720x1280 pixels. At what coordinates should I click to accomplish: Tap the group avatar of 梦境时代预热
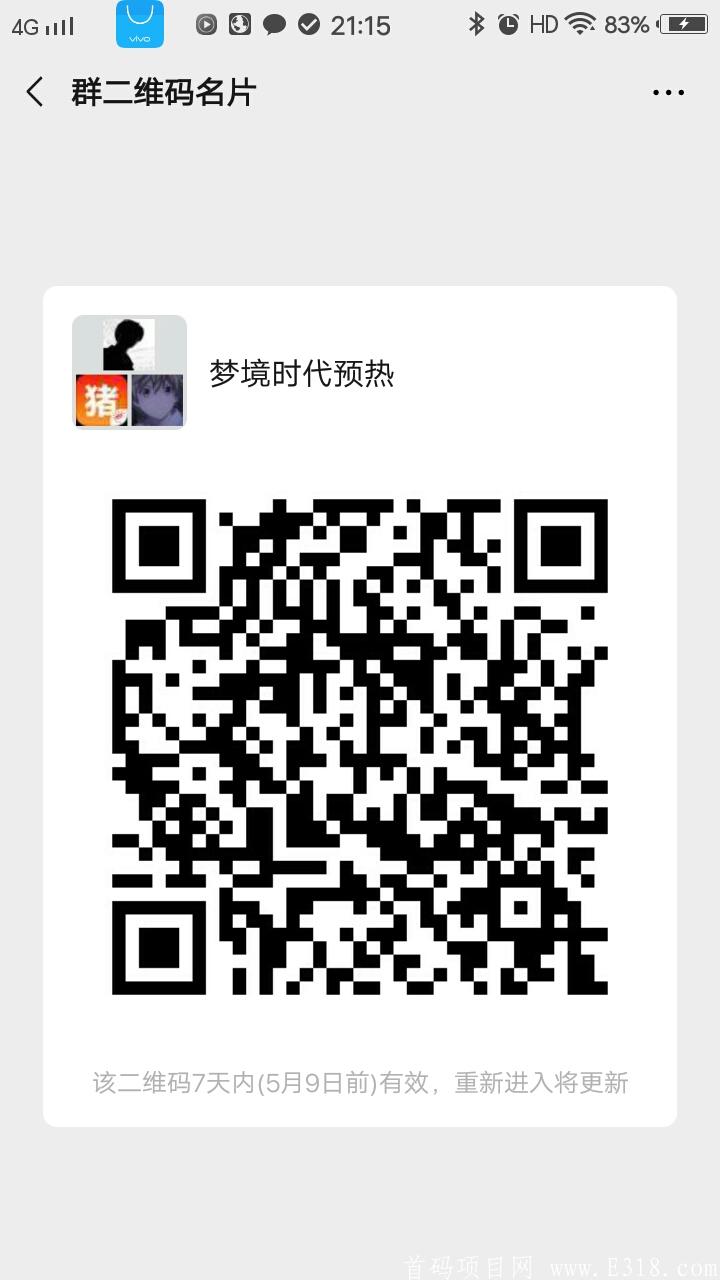[x=129, y=372]
